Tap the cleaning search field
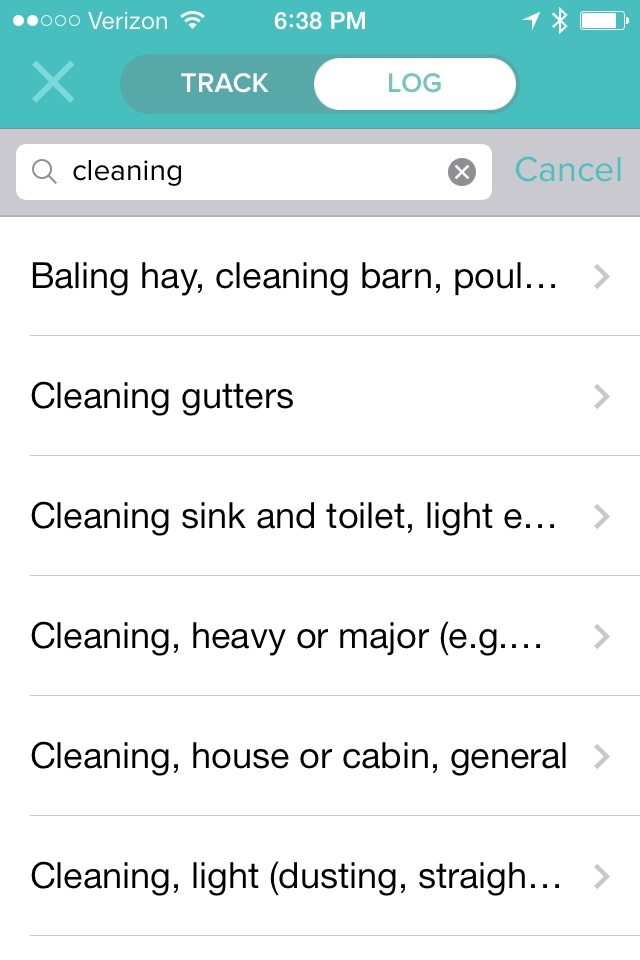 pyautogui.click(x=250, y=172)
